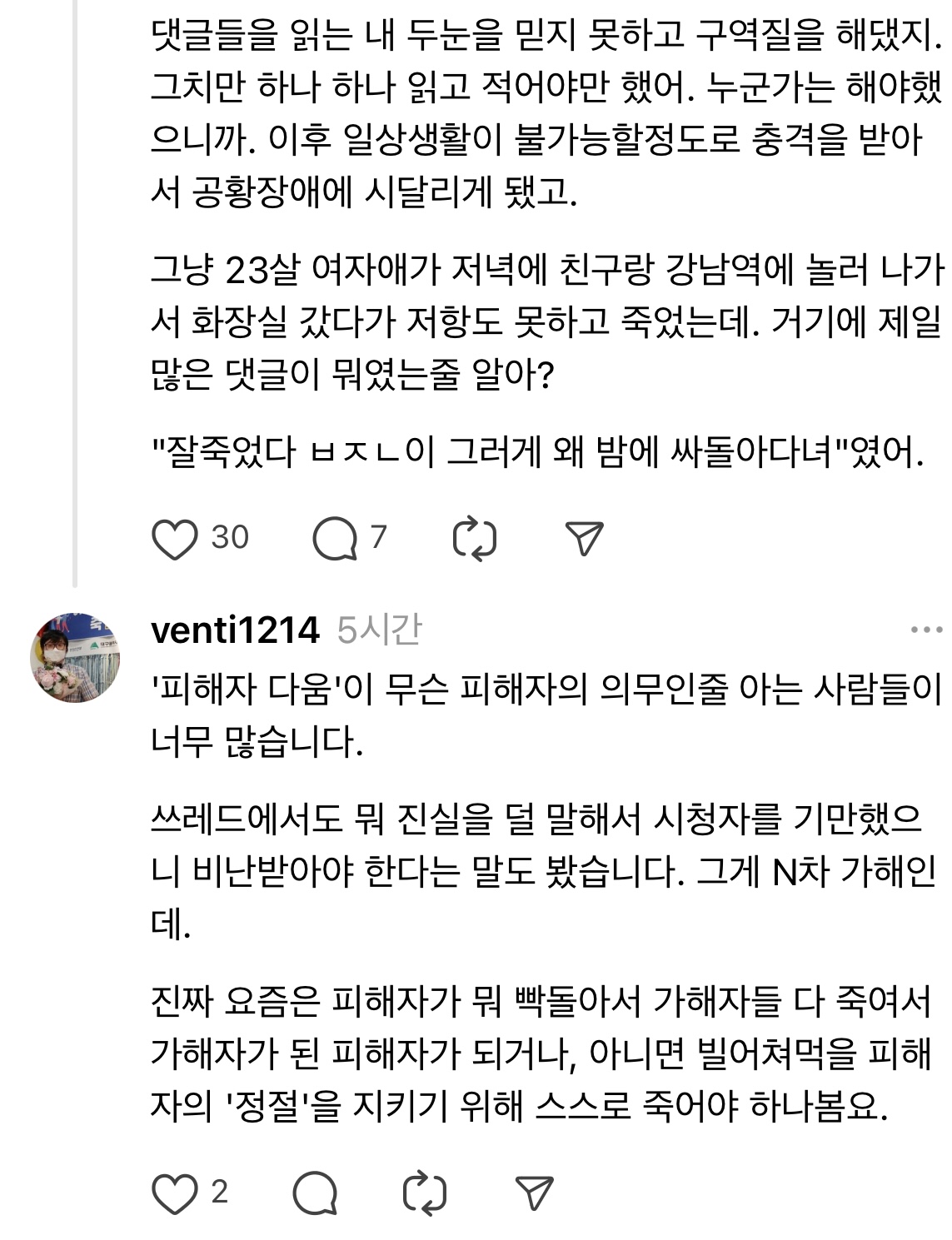Open the 7 replies on the first post
Screen dimensions: 952x1240
pyautogui.click(x=335, y=539)
